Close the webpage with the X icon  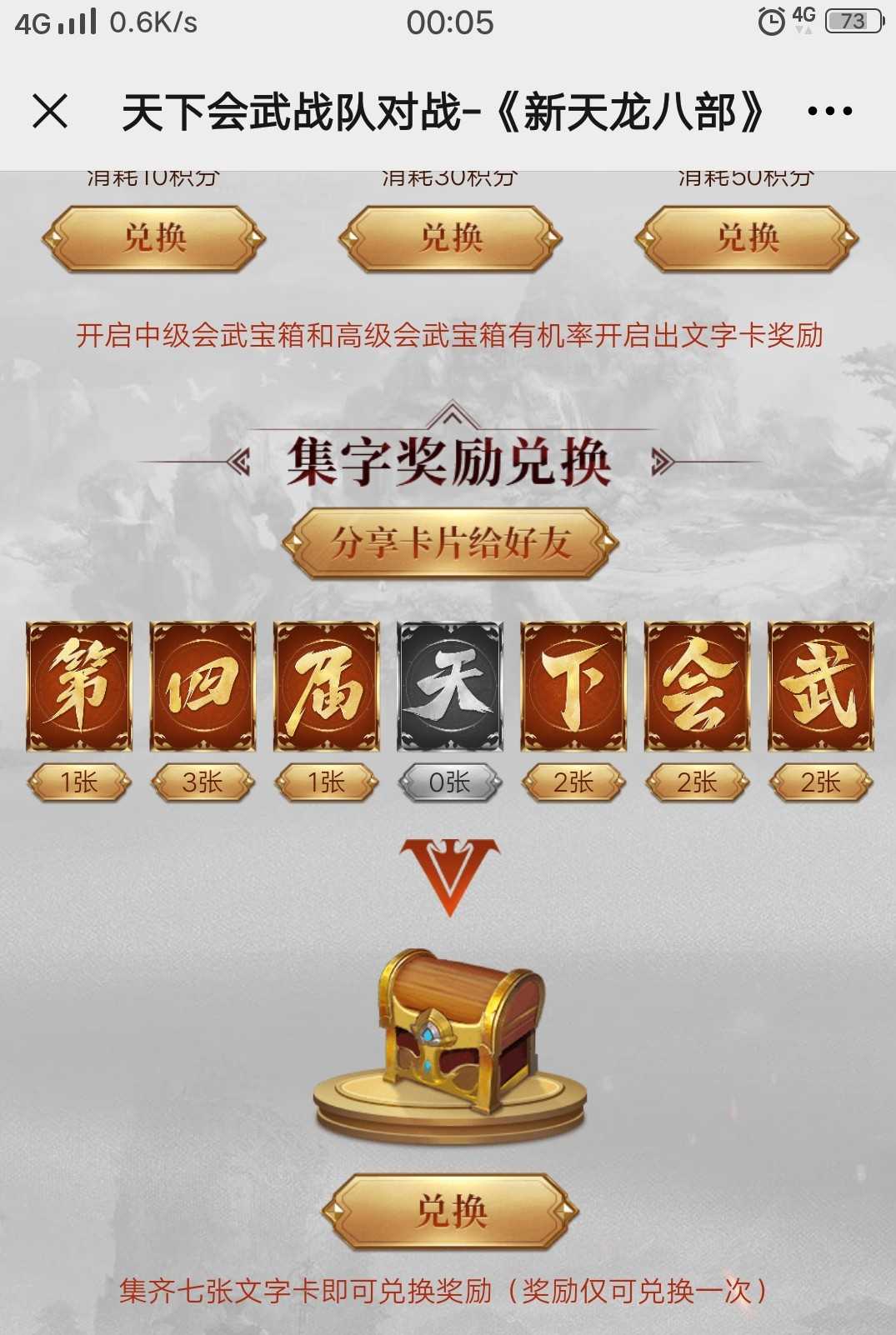(x=50, y=111)
